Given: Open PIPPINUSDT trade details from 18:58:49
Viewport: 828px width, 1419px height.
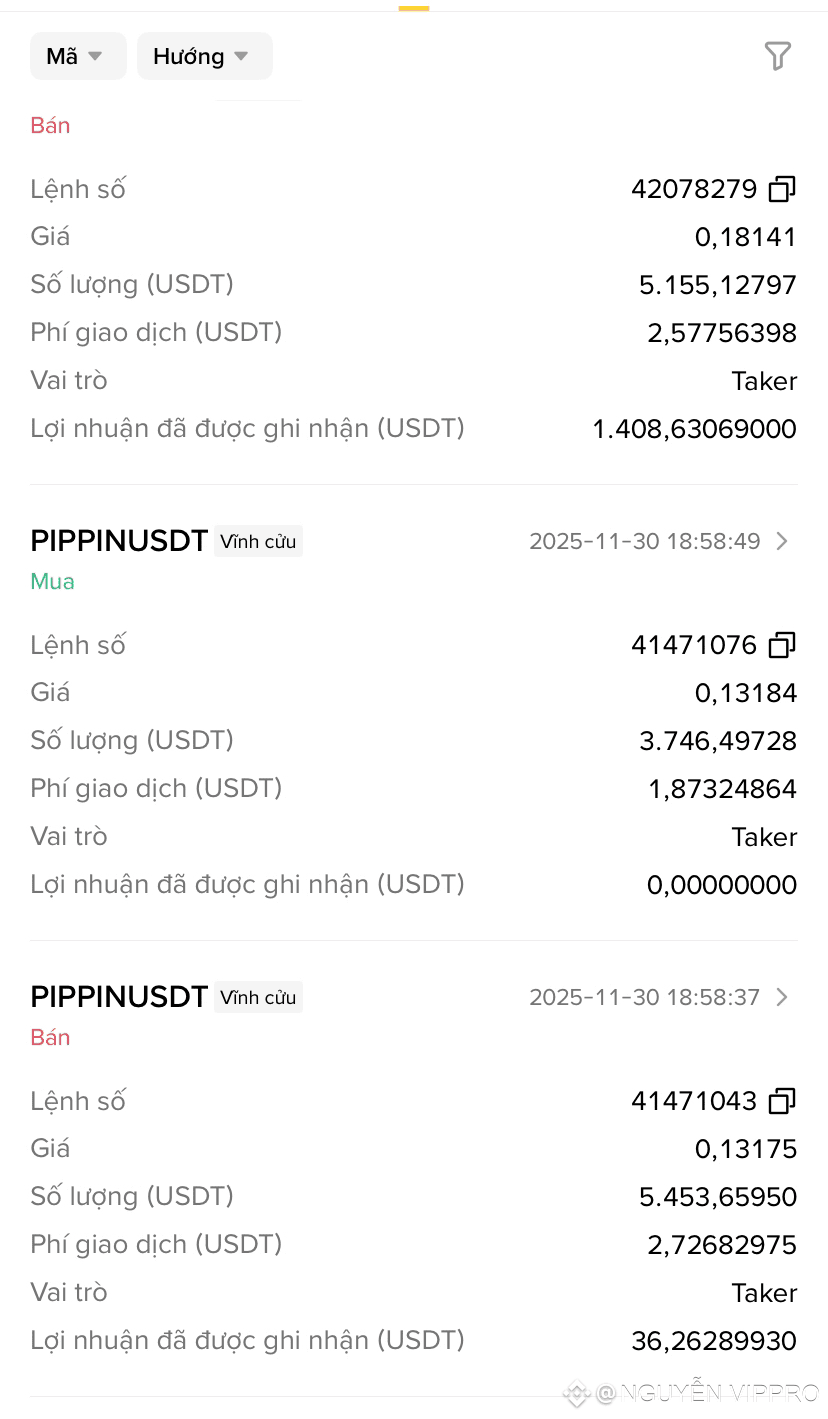Looking at the screenshot, I should tap(782, 541).
